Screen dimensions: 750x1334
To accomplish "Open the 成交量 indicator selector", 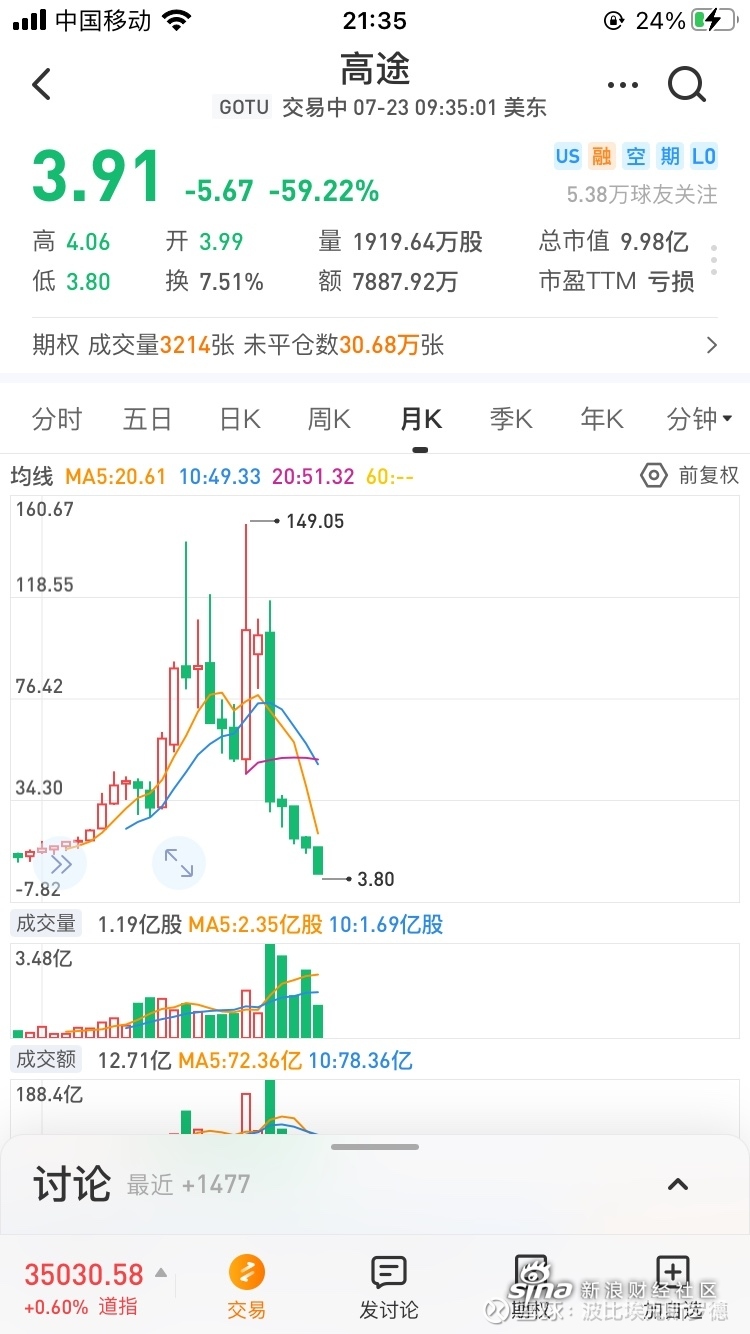I will pyautogui.click(x=46, y=924).
